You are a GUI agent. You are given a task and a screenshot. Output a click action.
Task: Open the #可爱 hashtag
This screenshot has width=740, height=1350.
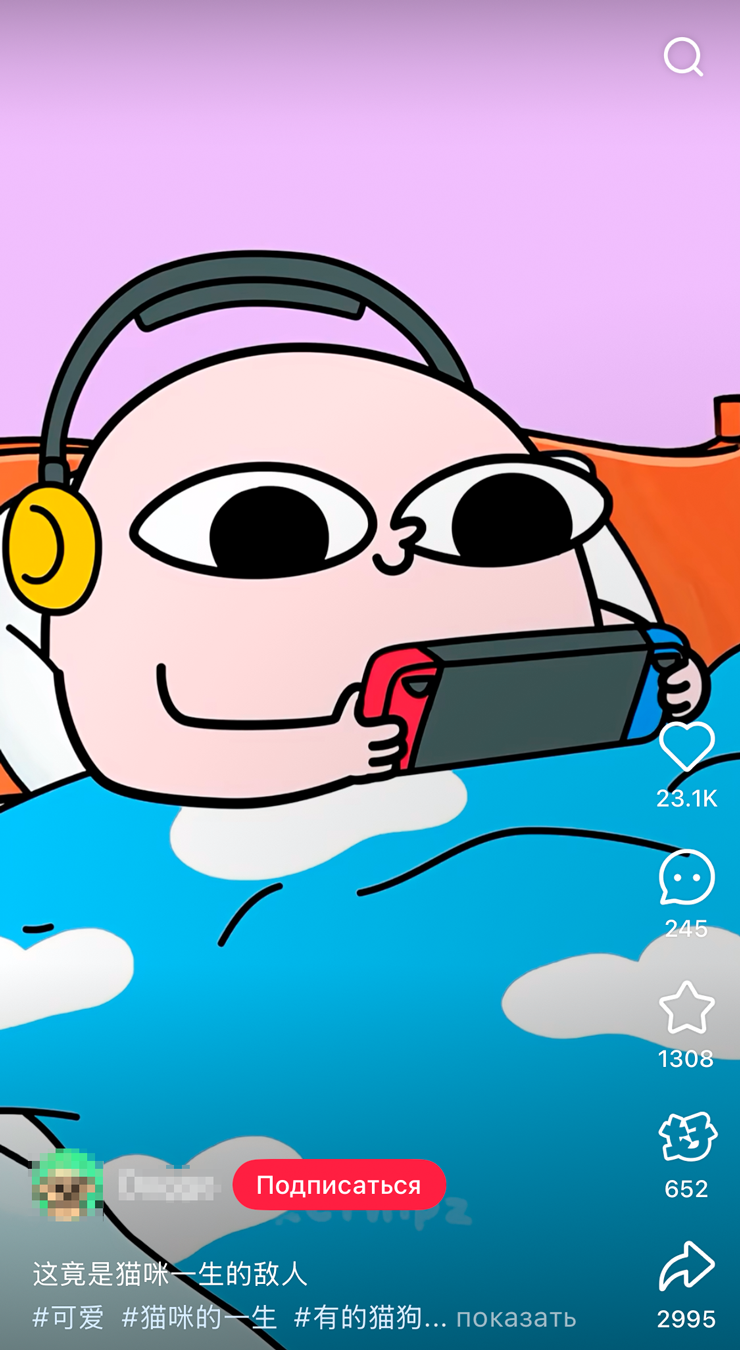tap(68, 1317)
